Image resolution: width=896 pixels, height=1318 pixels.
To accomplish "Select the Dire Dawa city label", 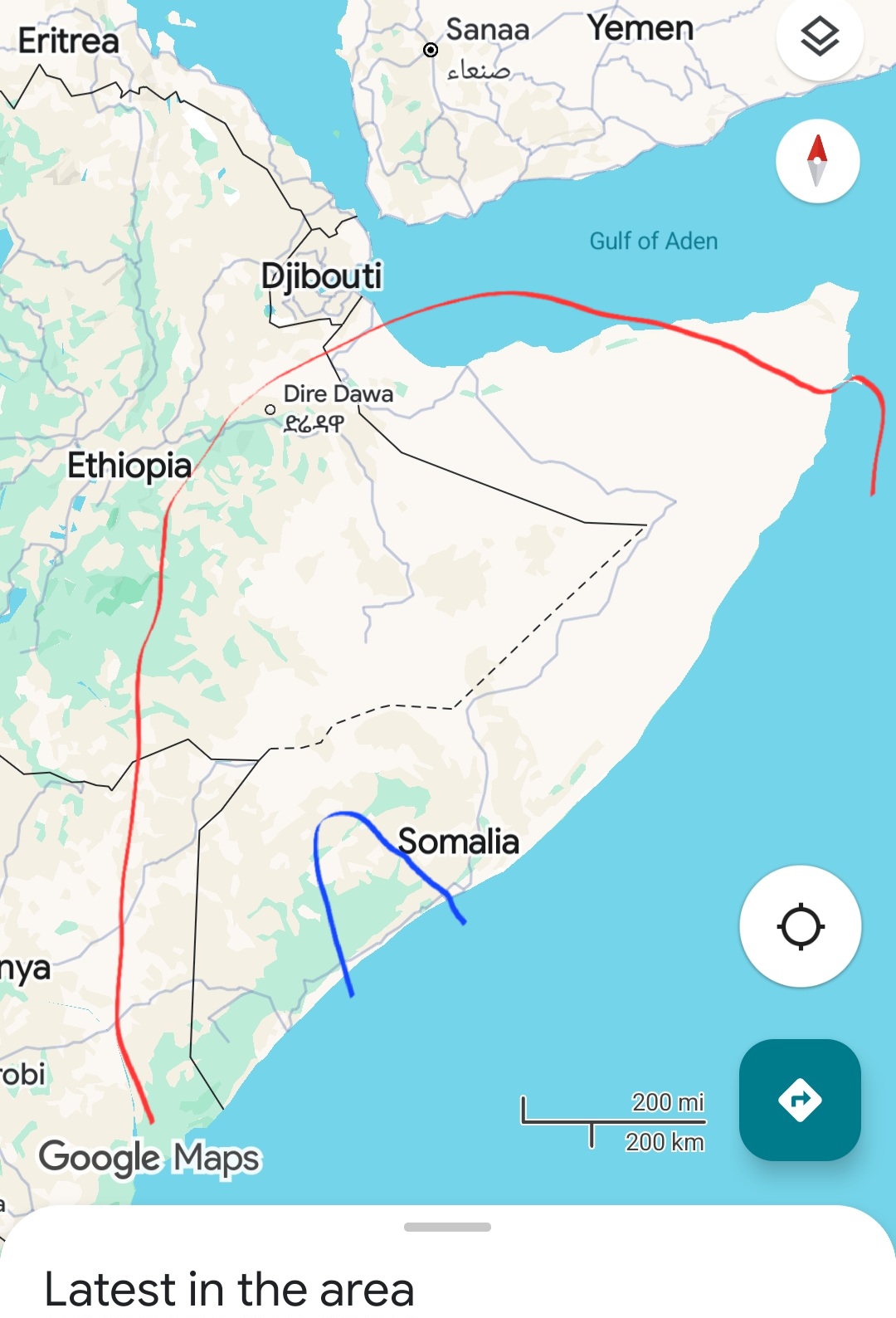I will click(x=338, y=394).
